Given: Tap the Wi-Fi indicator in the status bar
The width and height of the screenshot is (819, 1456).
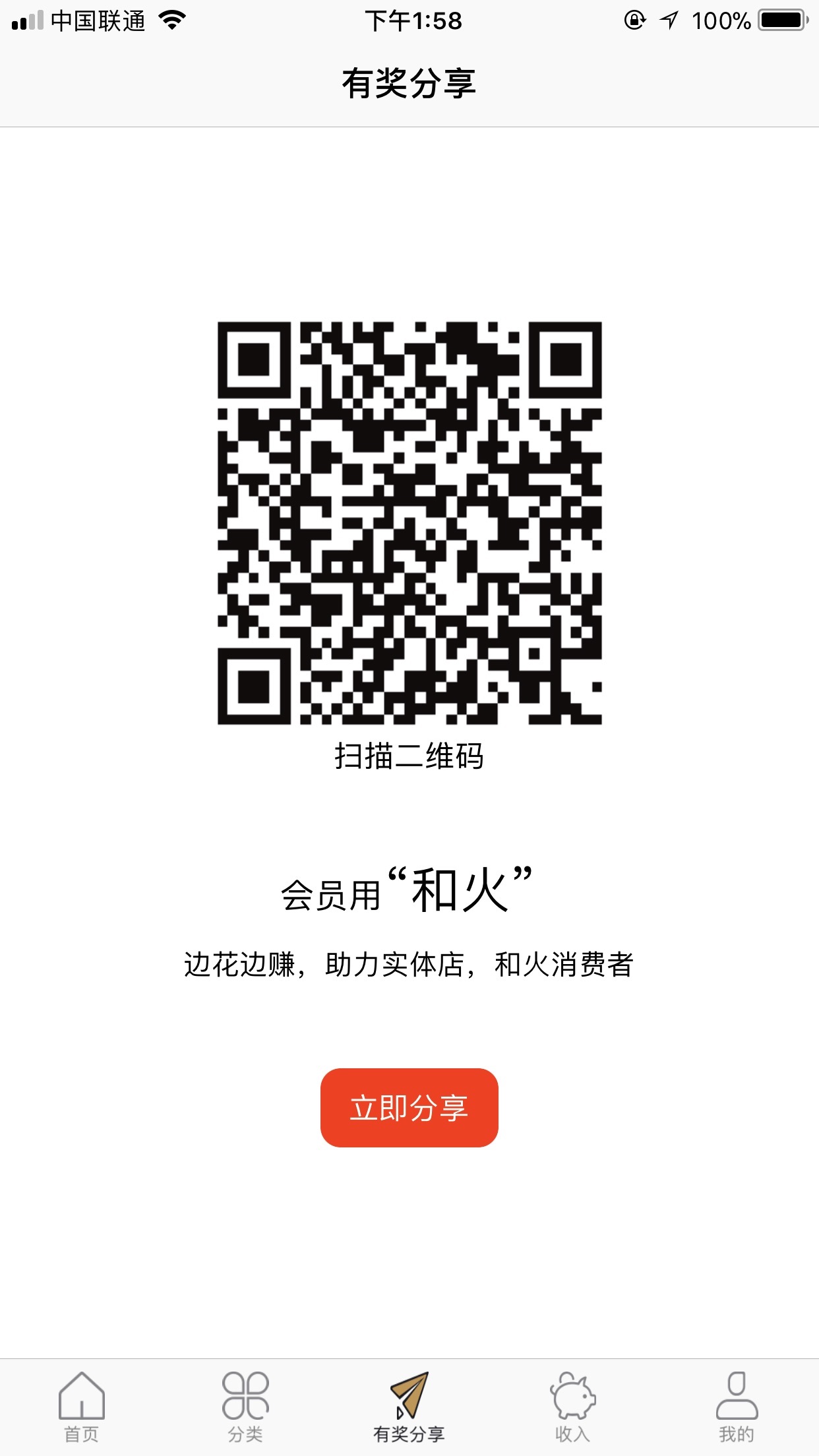Looking at the screenshot, I should pyautogui.click(x=171, y=20).
